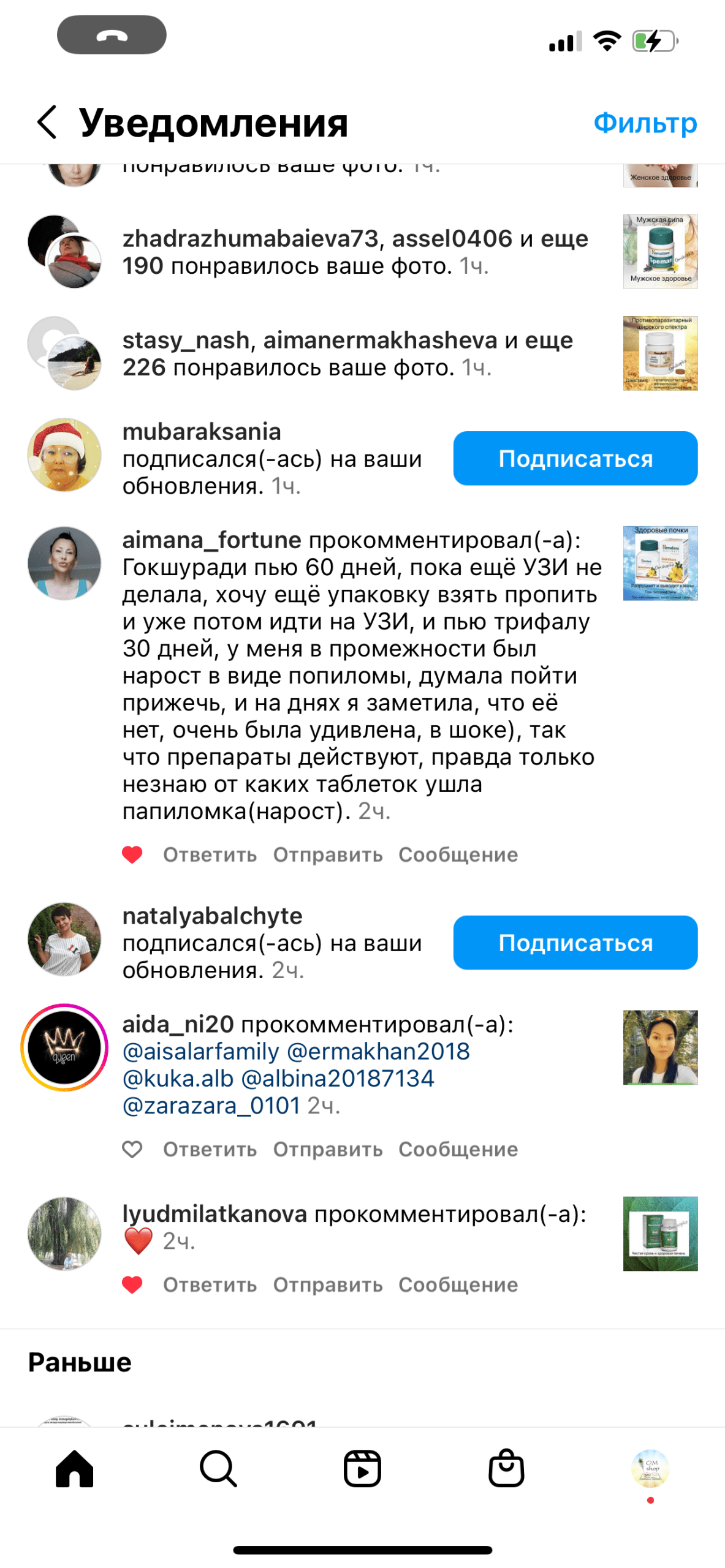Open the Здоровье почек post thumbnail
Image resolution: width=725 pixels, height=1568 pixels.
click(659, 563)
